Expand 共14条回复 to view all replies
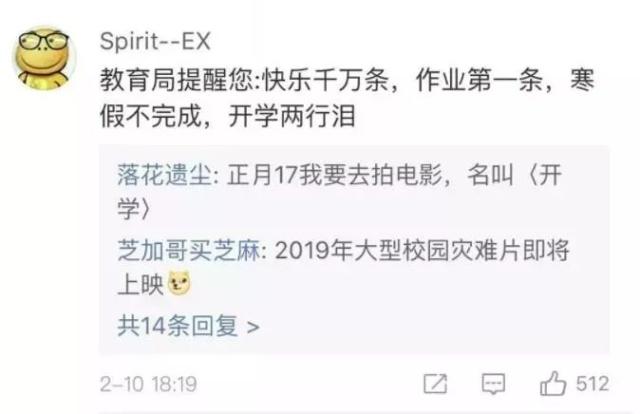Image resolution: width=640 pixels, height=414 pixels. point(188,325)
